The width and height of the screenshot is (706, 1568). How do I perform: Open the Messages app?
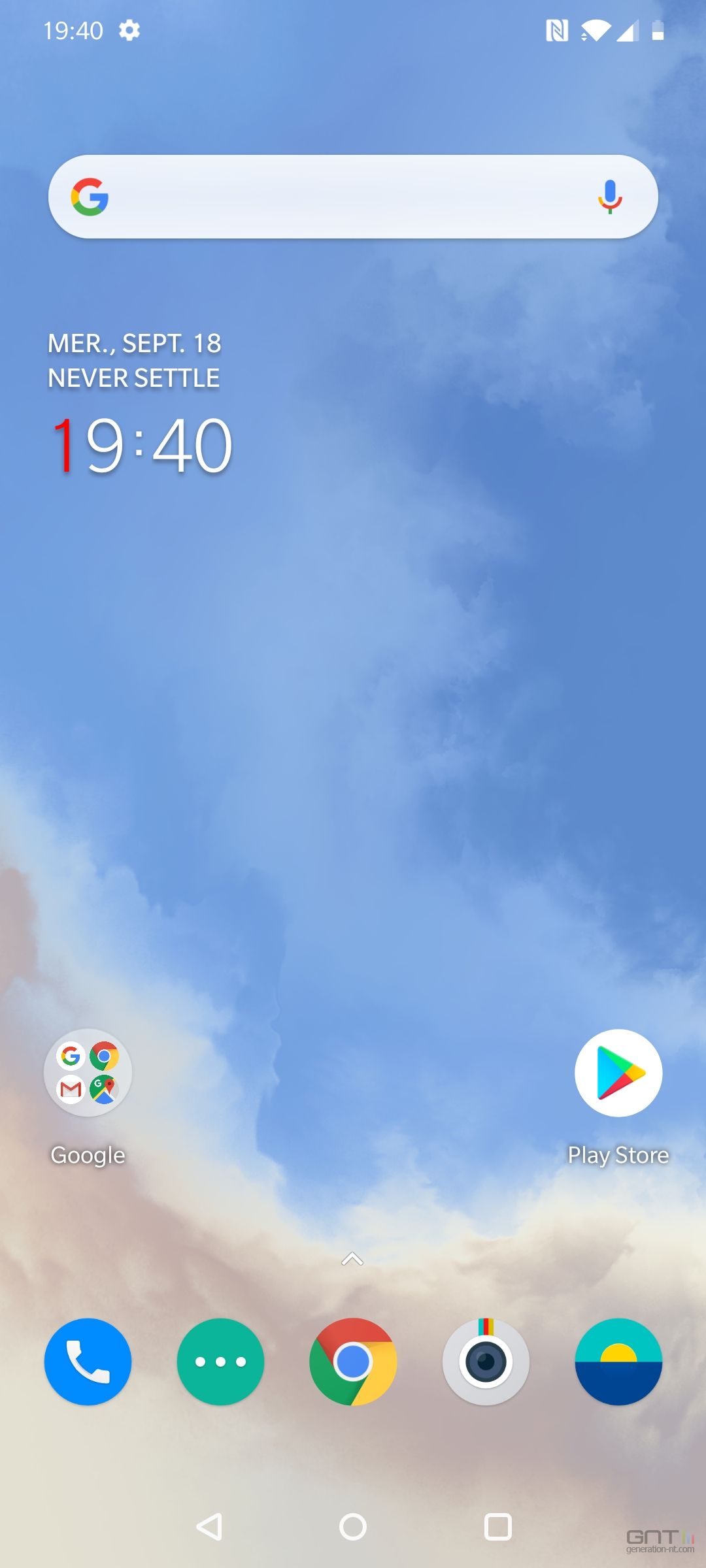(x=220, y=1362)
